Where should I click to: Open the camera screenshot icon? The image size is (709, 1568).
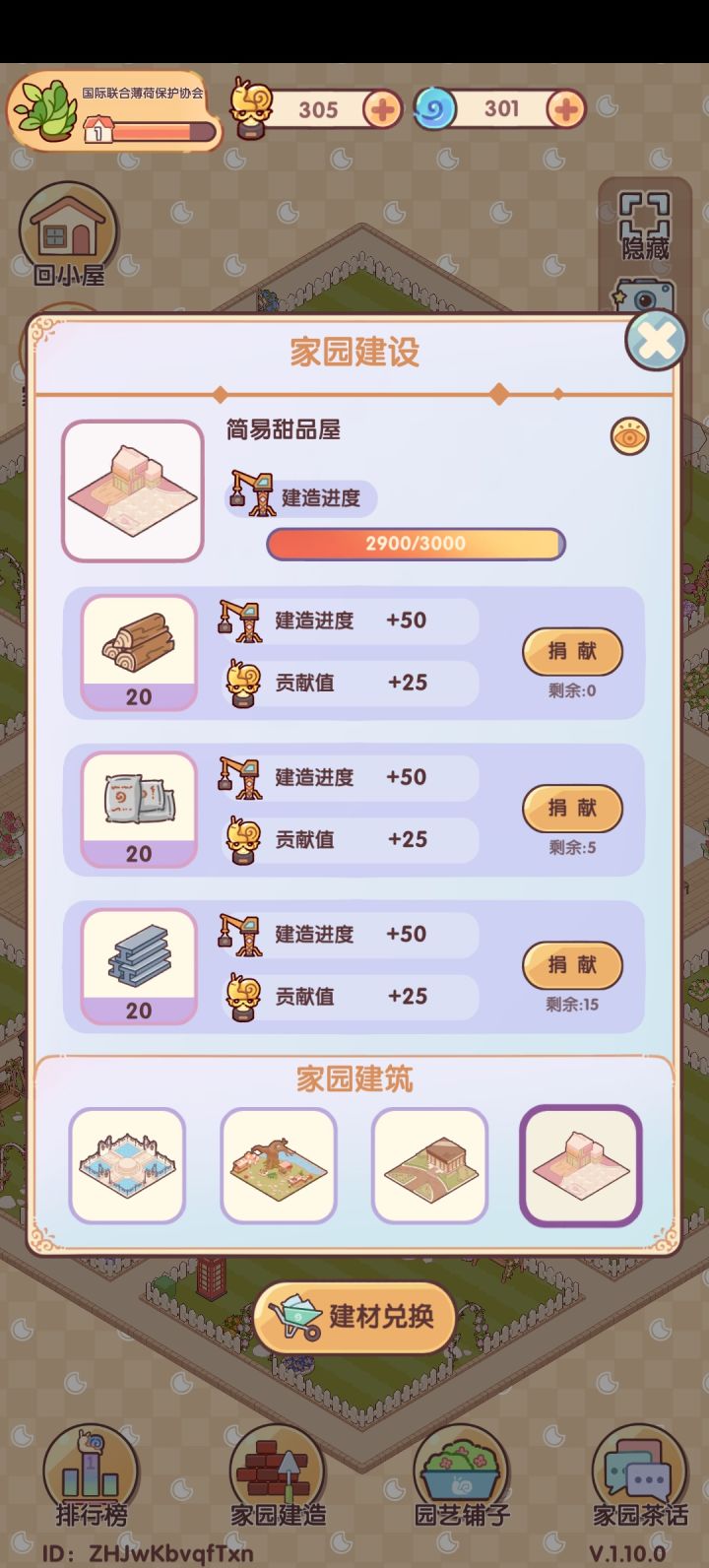pos(645,295)
